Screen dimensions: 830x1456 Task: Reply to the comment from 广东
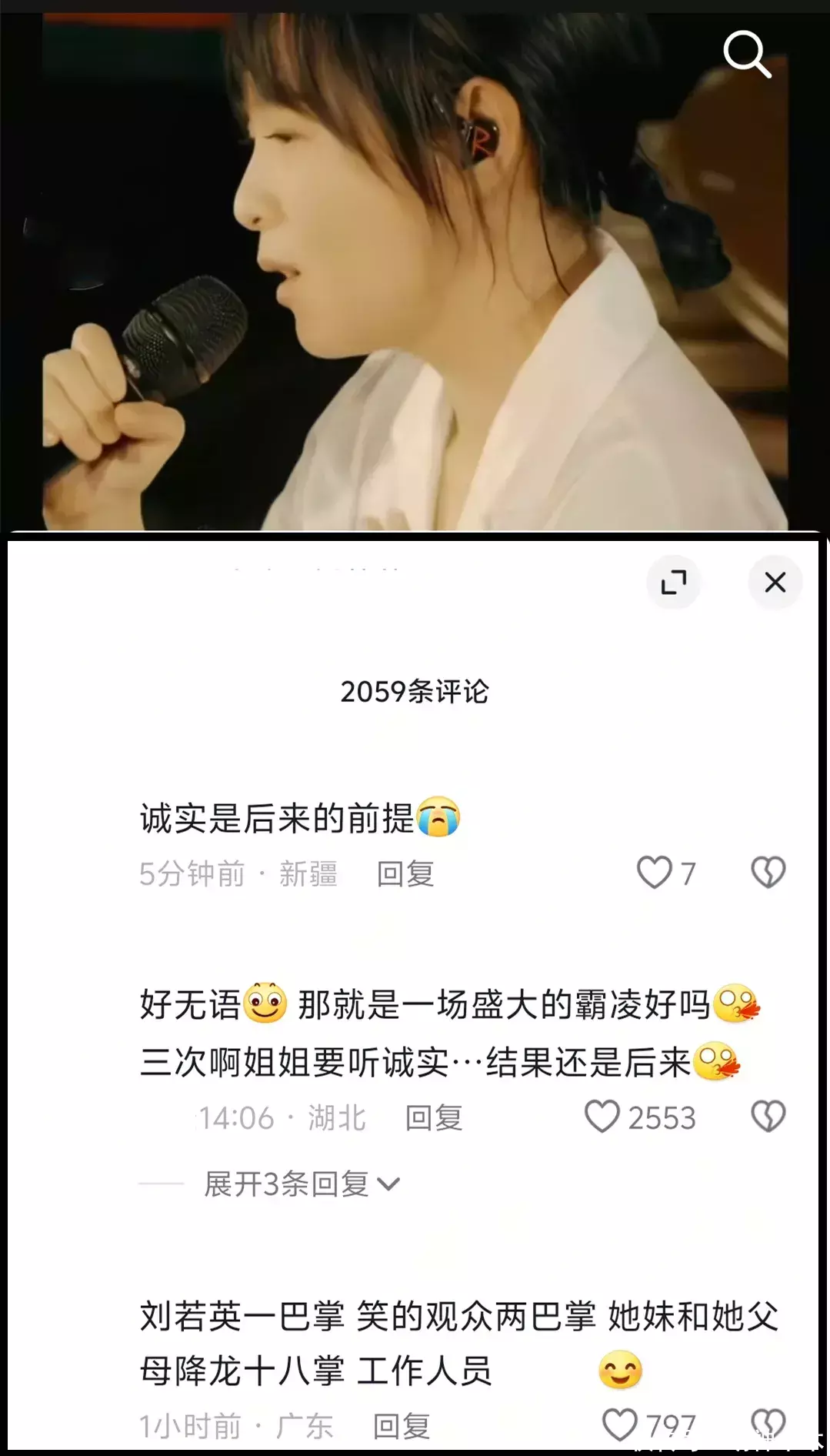pos(402,1426)
